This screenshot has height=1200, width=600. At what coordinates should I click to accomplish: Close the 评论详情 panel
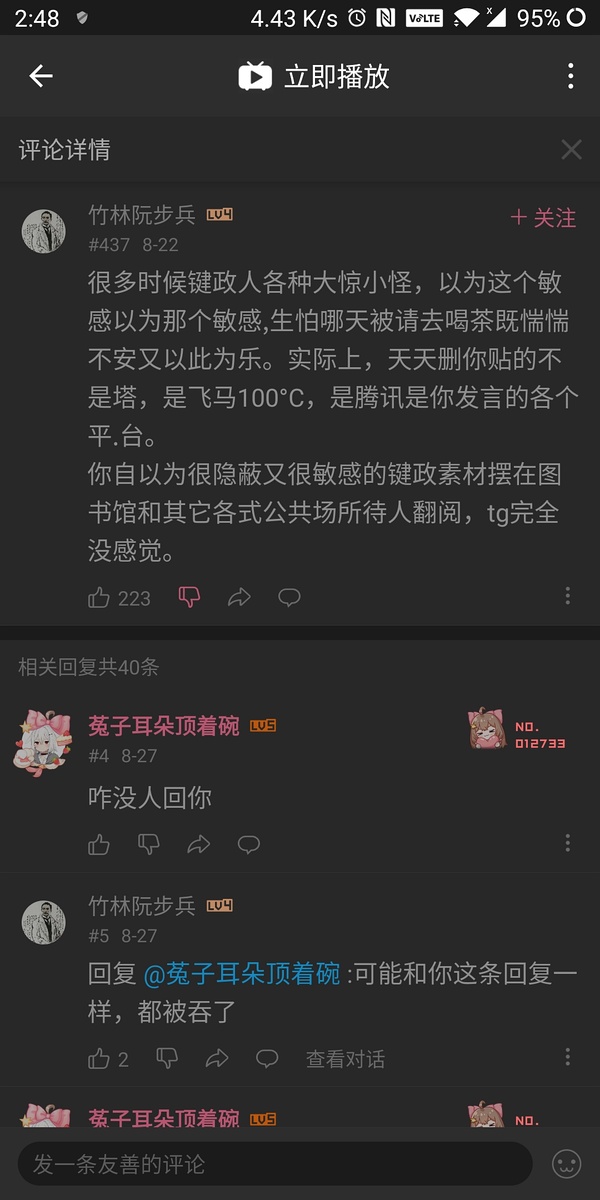click(x=571, y=150)
